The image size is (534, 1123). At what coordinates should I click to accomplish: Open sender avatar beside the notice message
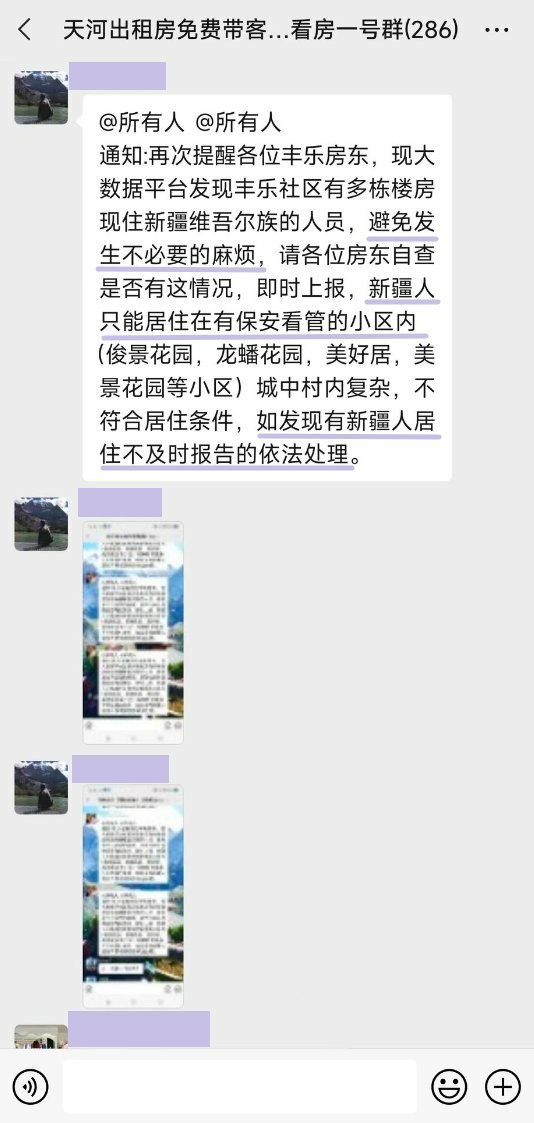pyautogui.click(x=41, y=97)
